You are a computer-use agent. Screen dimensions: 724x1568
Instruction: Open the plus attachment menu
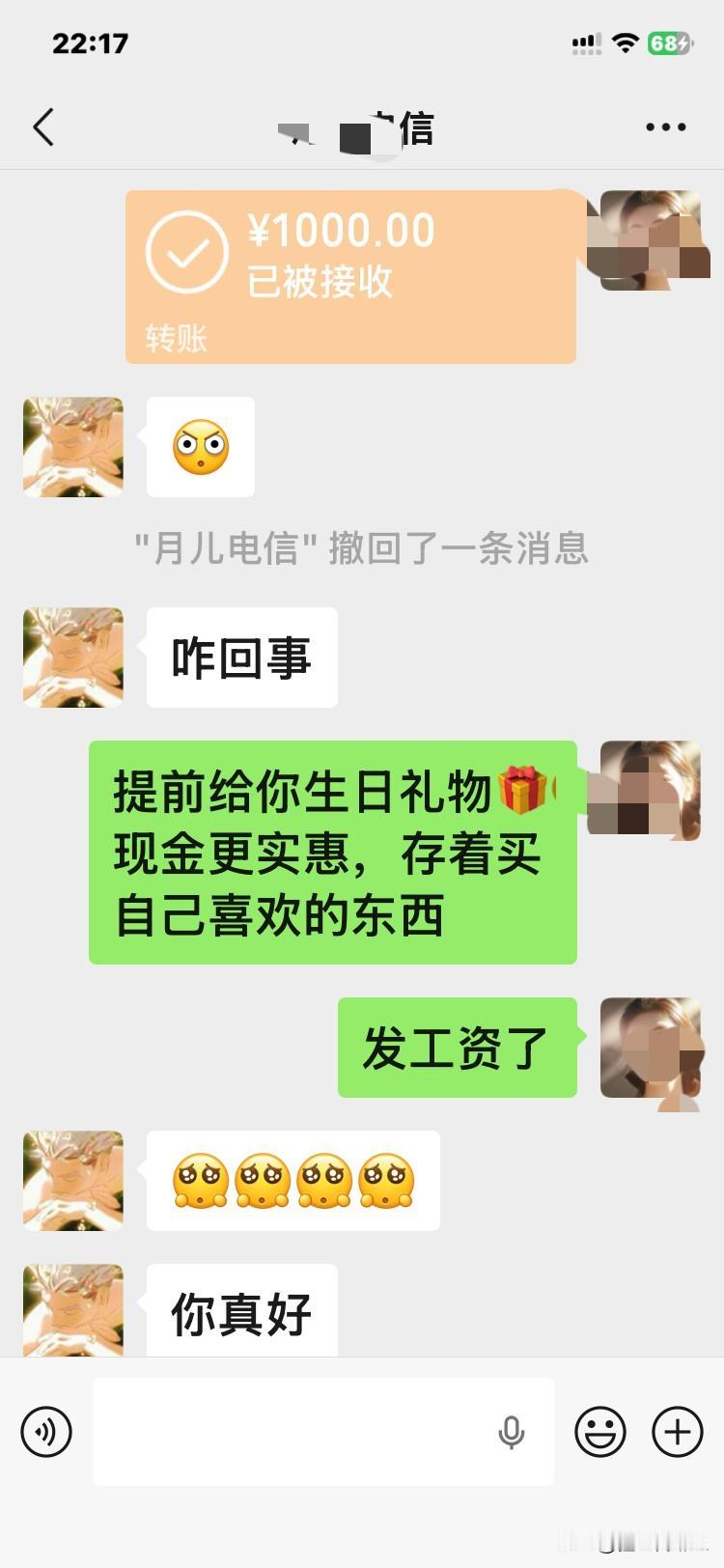click(676, 1432)
